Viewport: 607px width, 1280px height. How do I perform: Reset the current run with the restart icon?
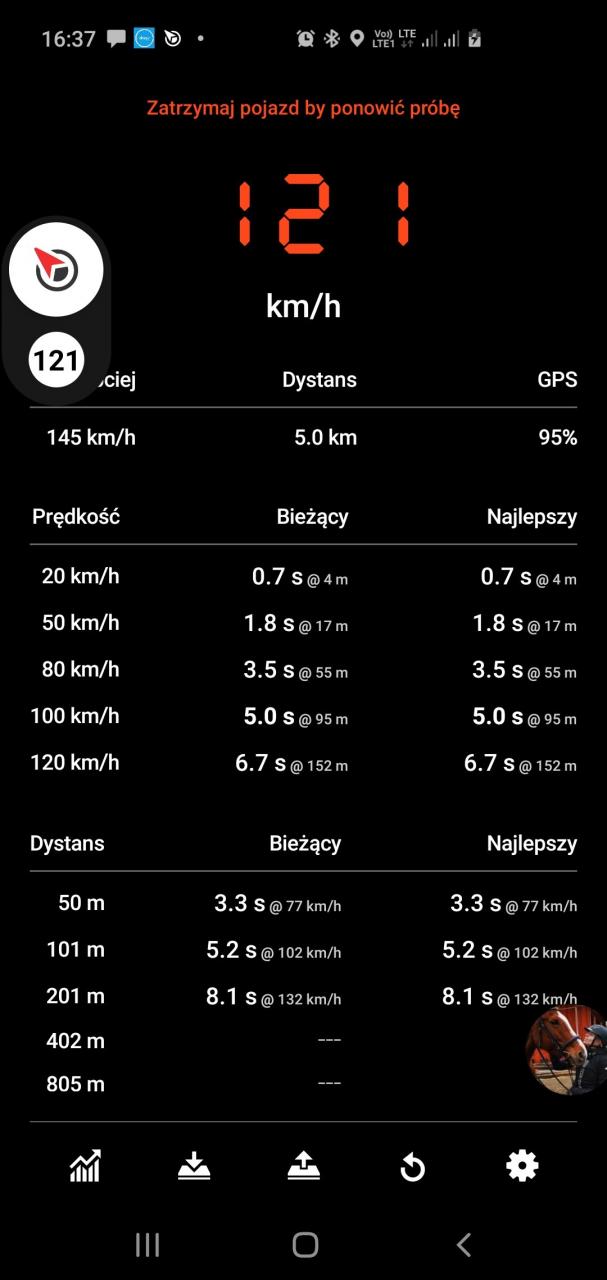click(x=413, y=1167)
